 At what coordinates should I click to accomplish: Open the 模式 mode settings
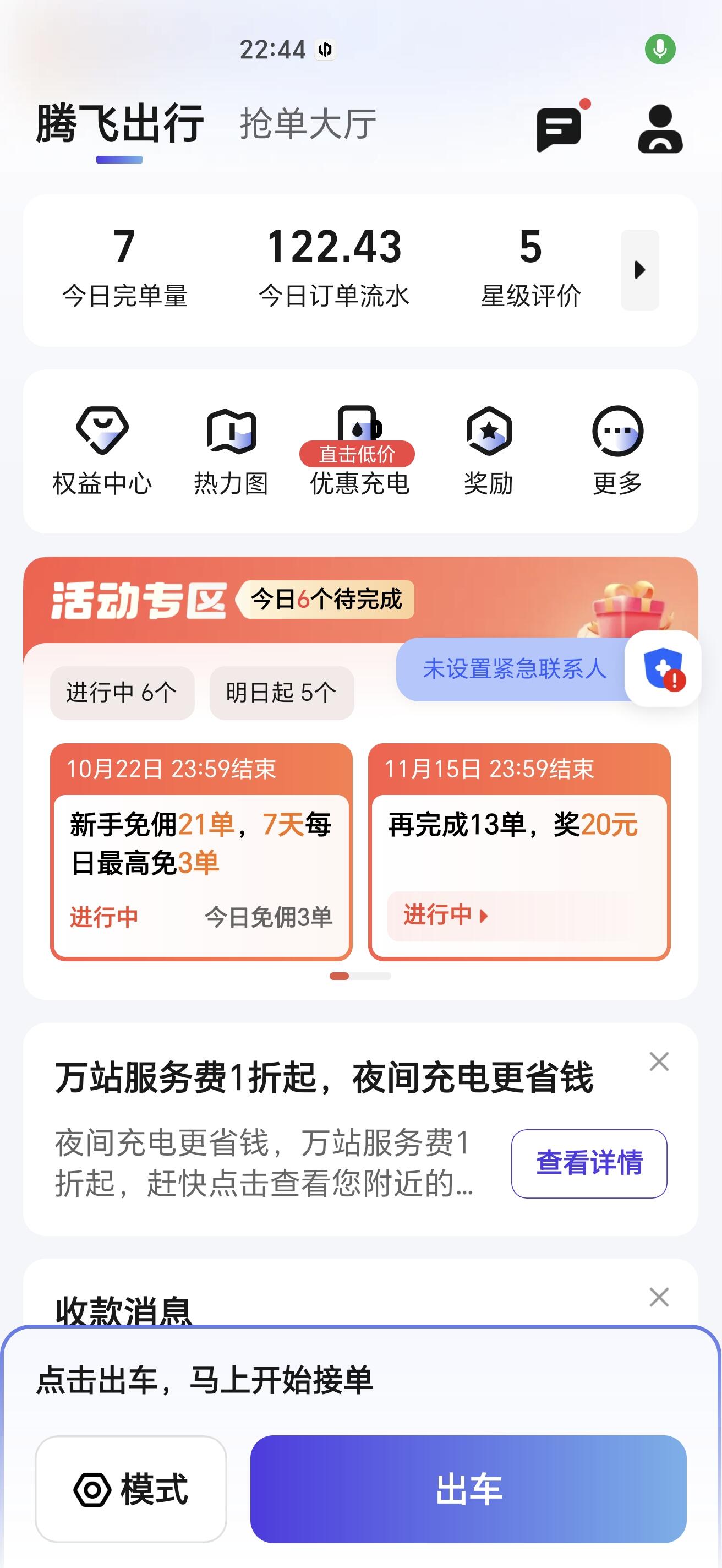coord(131,1489)
